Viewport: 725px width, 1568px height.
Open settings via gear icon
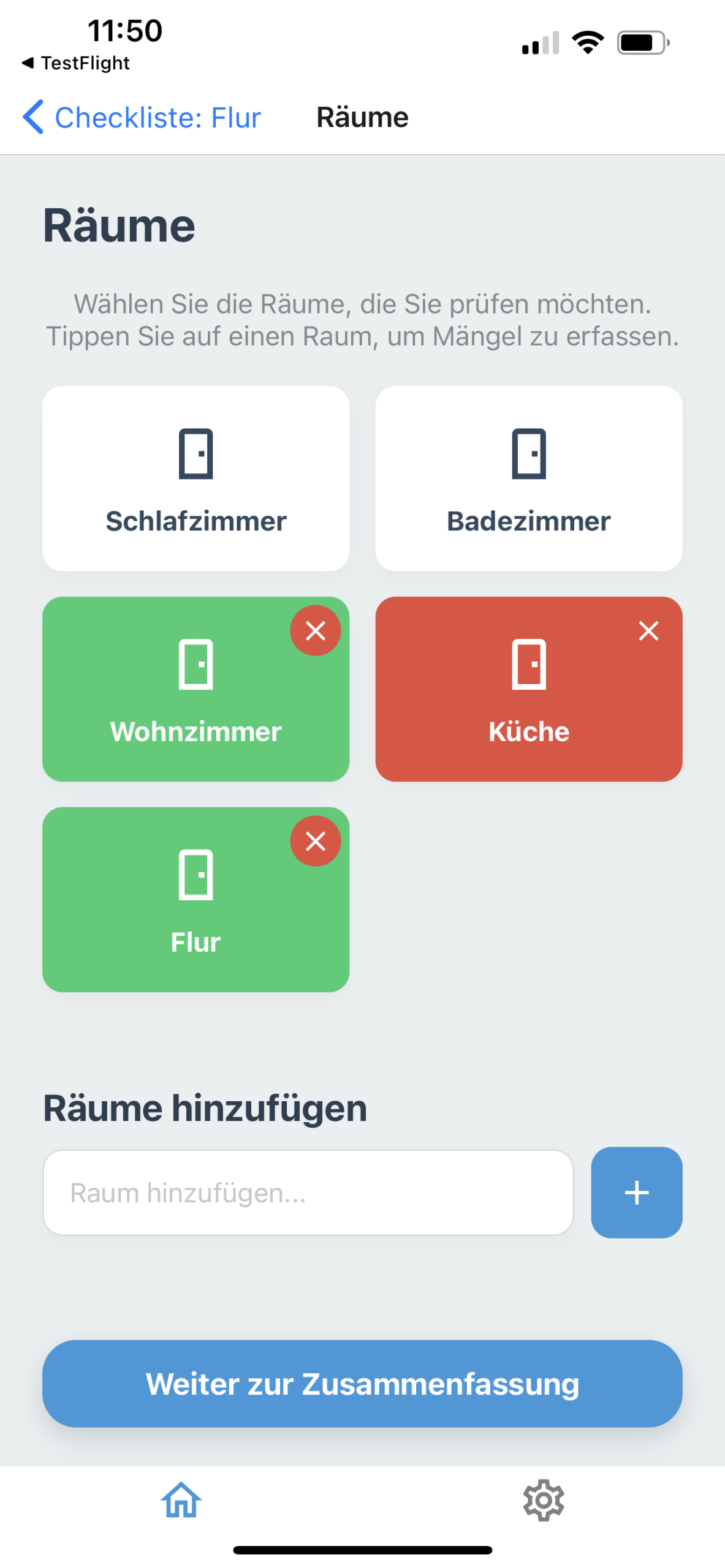point(543,1501)
